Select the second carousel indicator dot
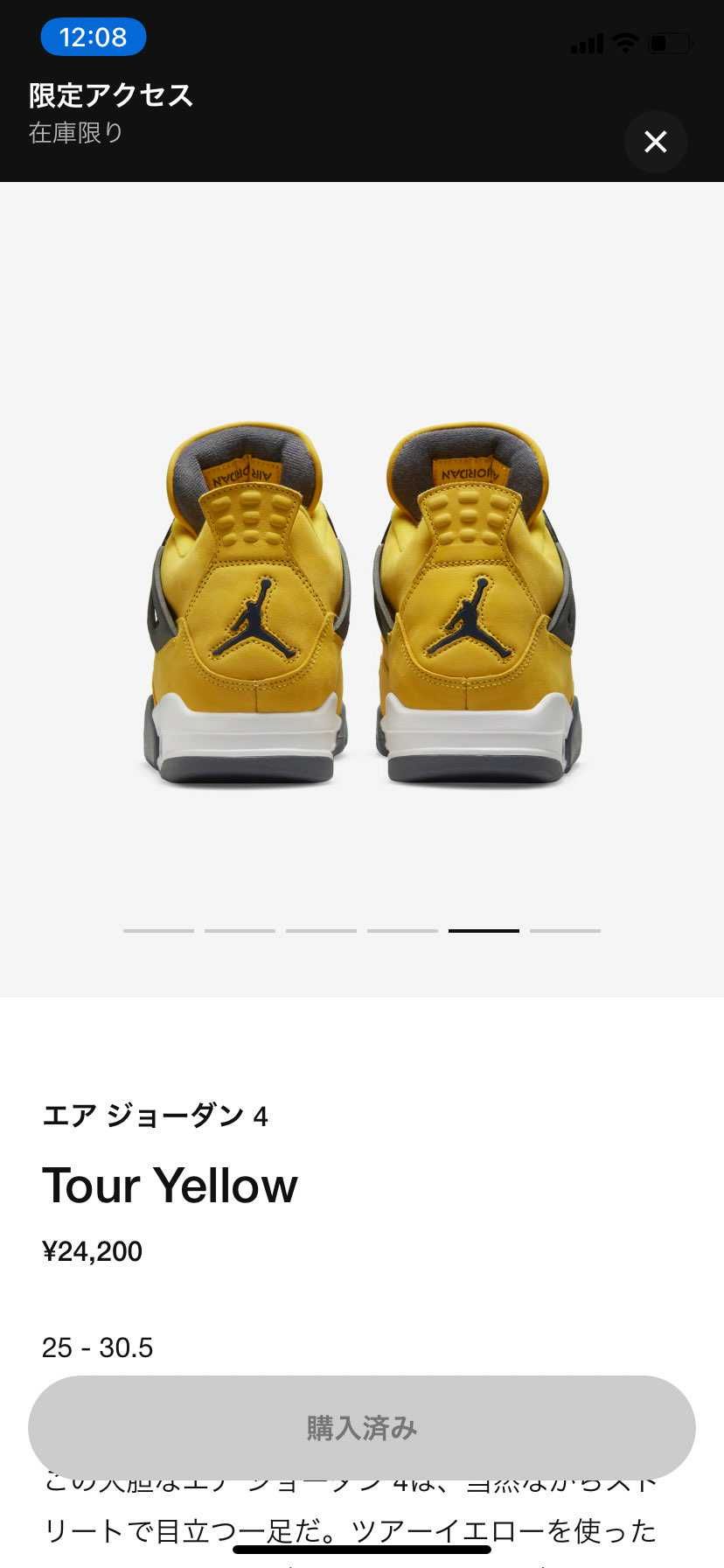Image resolution: width=724 pixels, height=1568 pixels. (239, 931)
